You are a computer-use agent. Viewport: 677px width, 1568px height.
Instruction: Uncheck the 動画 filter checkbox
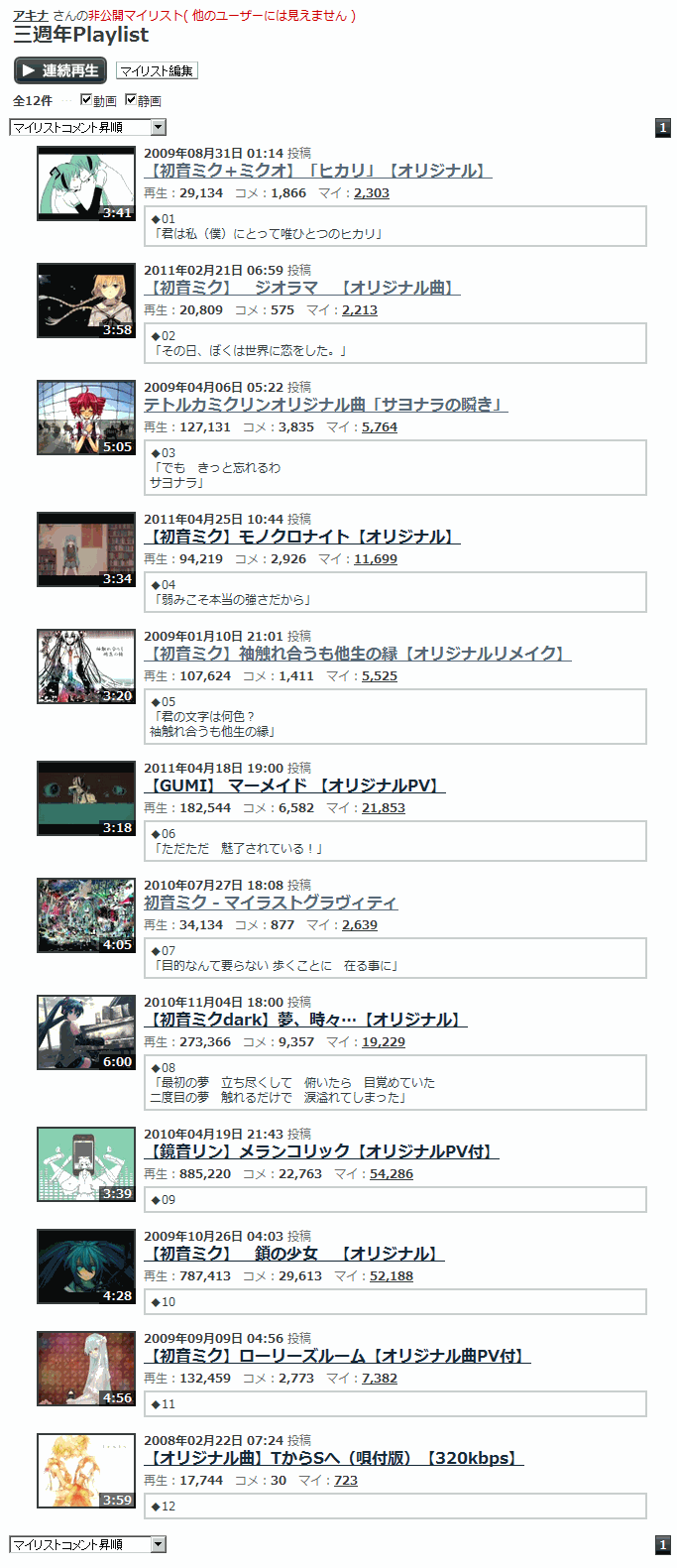pyautogui.click(x=86, y=100)
